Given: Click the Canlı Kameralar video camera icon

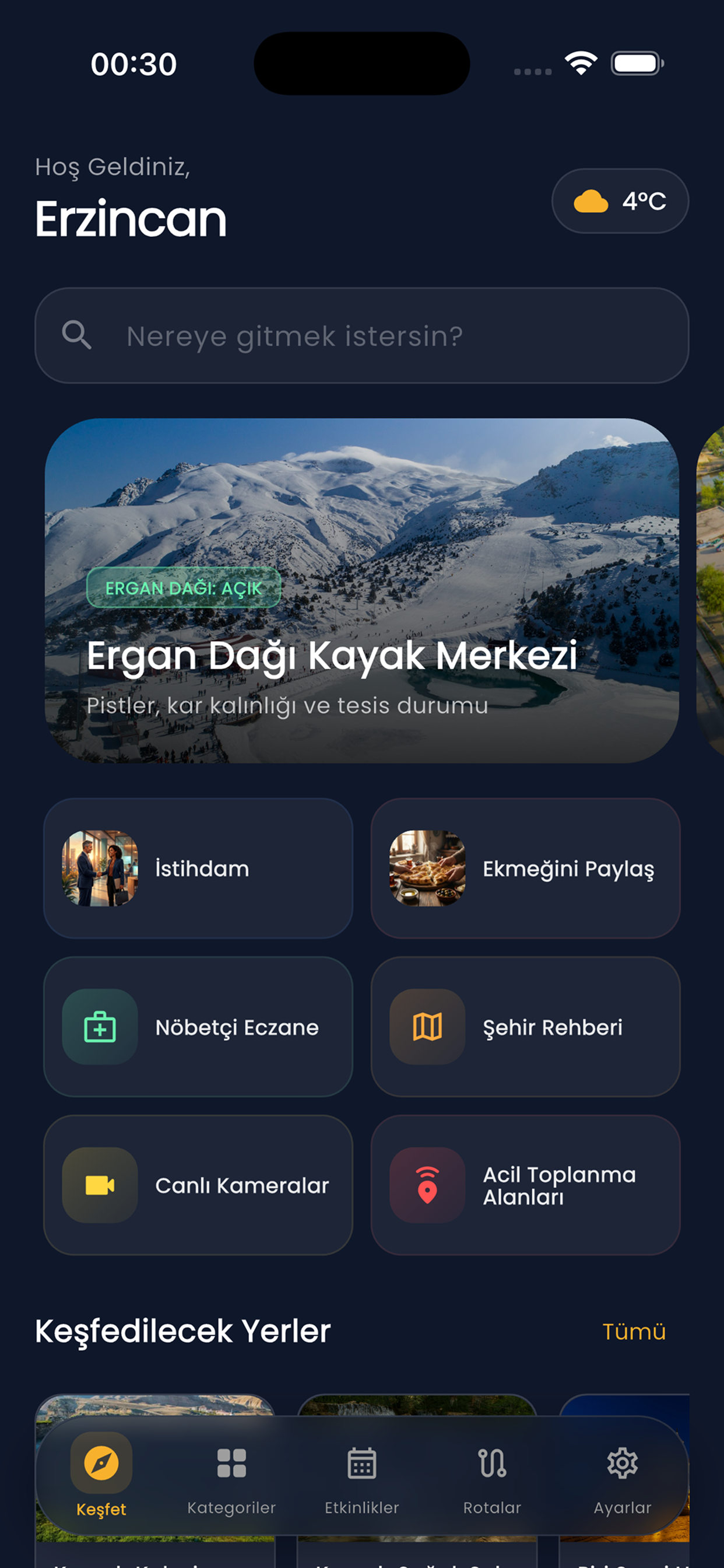Looking at the screenshot, I should 99,1185.
